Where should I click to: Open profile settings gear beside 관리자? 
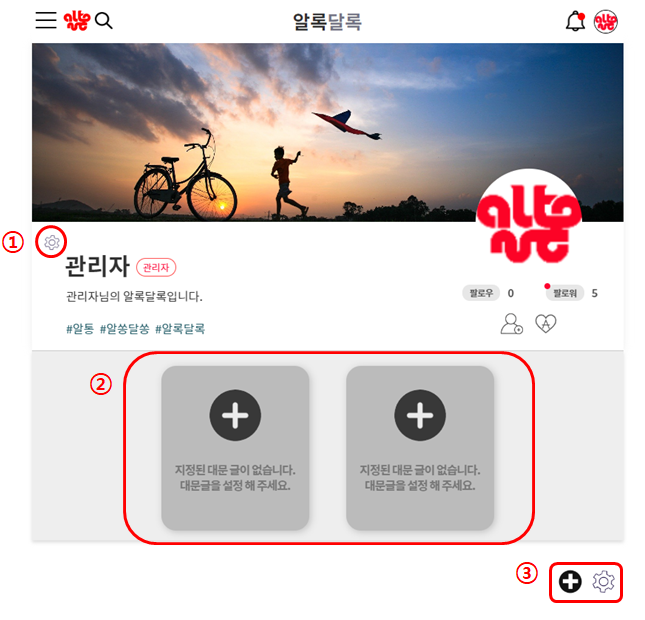tap(52, 241)
